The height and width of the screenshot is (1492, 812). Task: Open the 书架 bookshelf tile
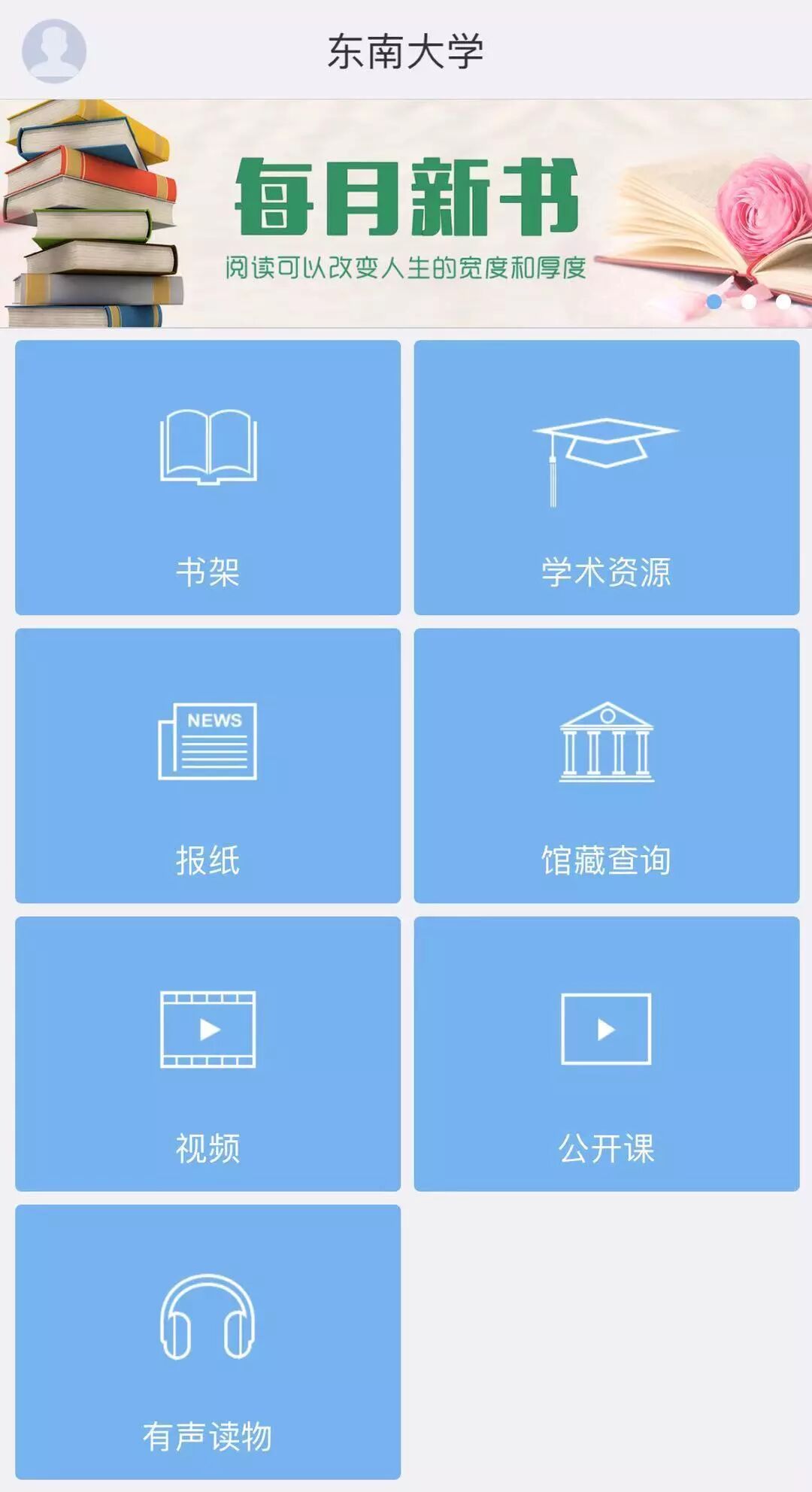[x=208, y=478]
